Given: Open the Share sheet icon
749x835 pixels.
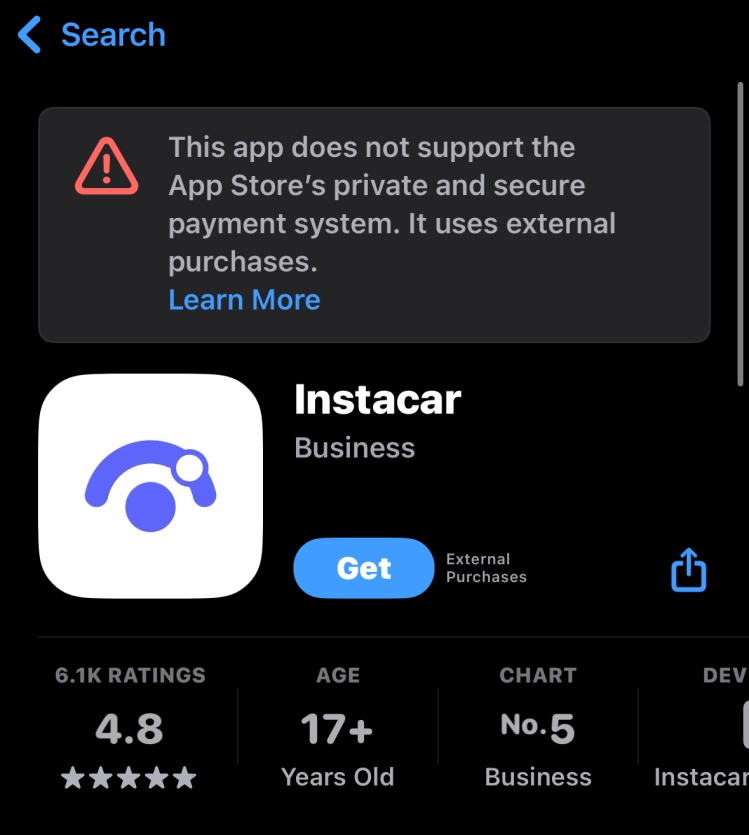Looking at the screenshot, I should (x=687, y=569).
